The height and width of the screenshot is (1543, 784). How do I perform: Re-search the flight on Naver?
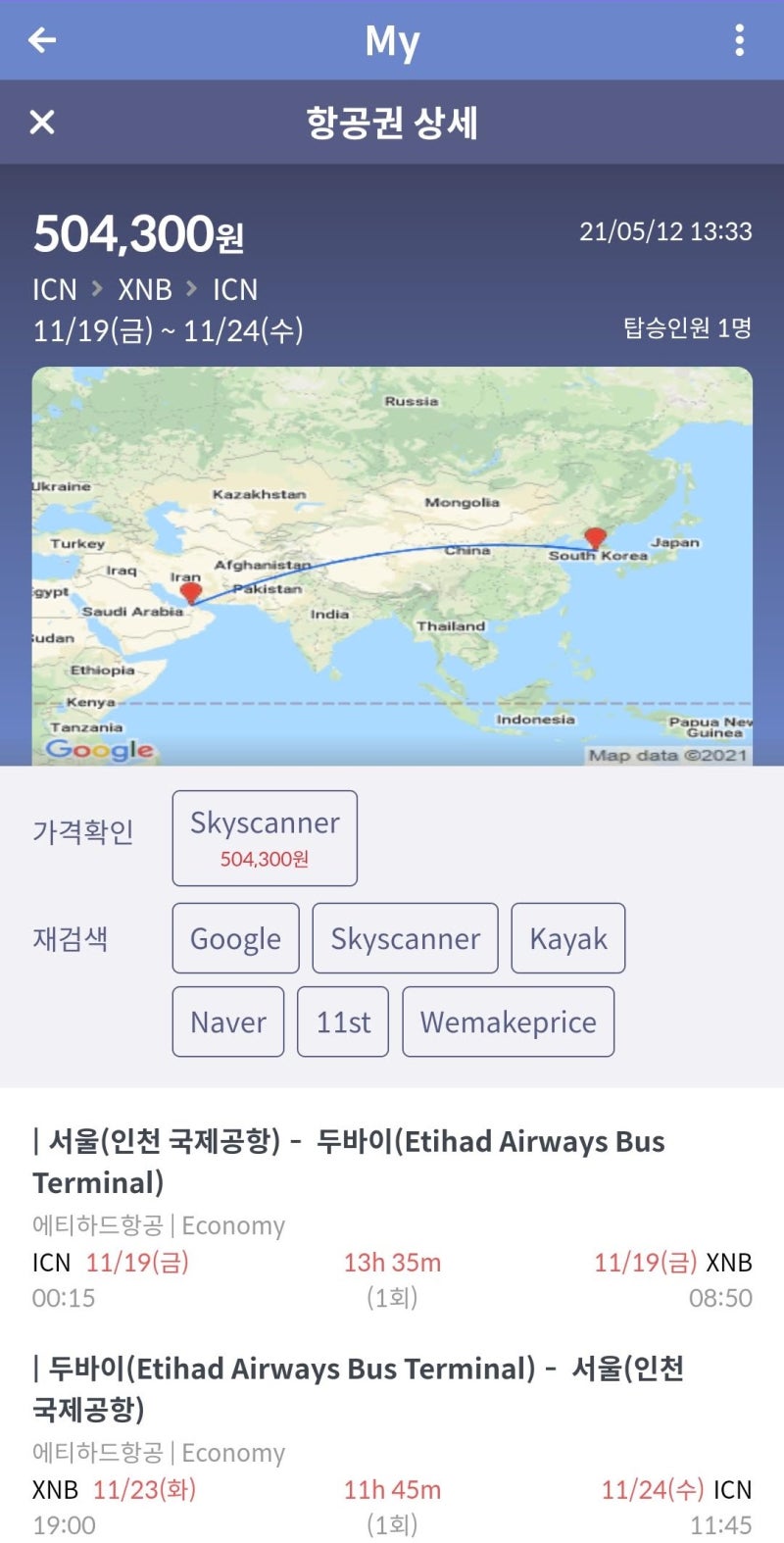click(227, 1021)
